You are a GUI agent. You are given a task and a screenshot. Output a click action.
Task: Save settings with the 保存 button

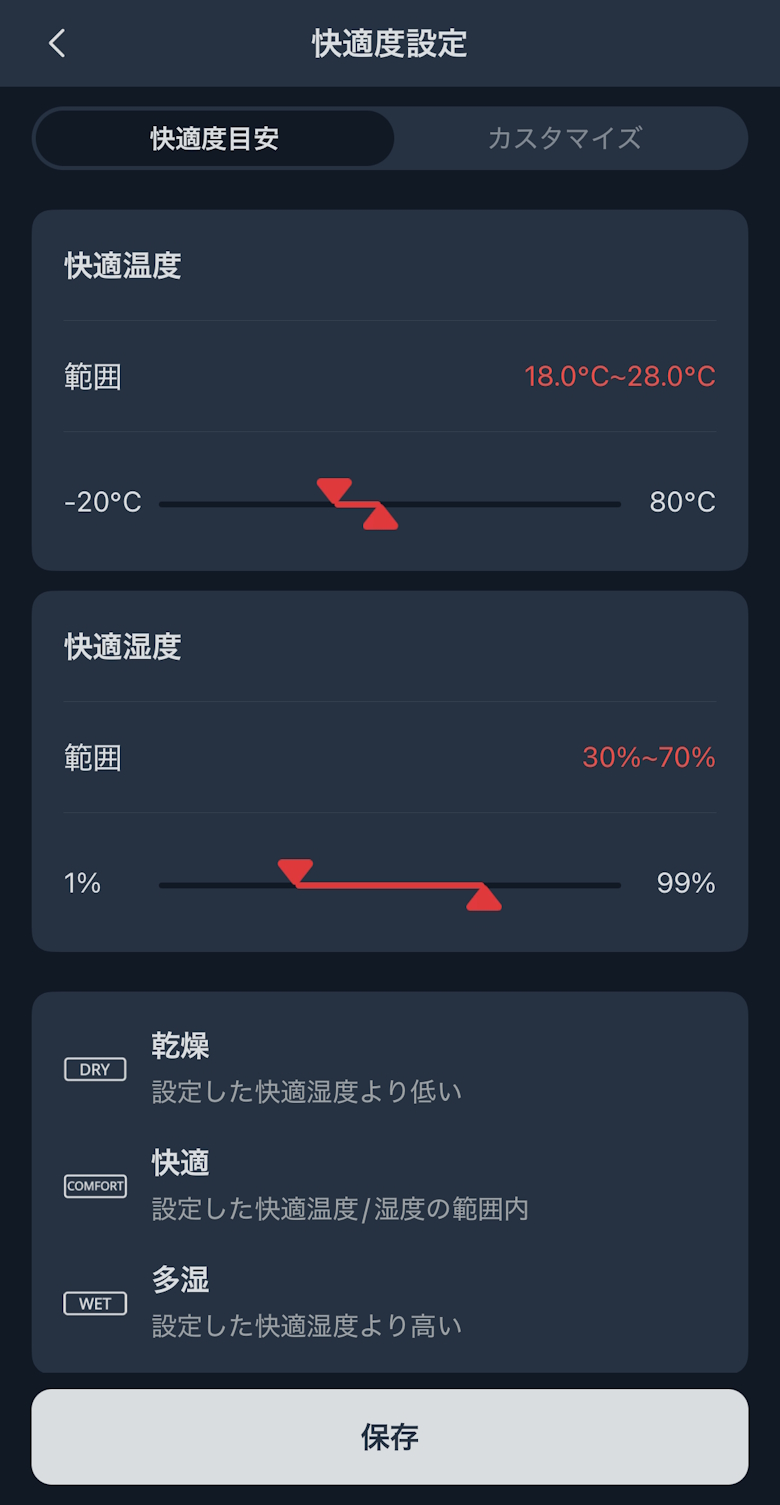pos(390,1437)
